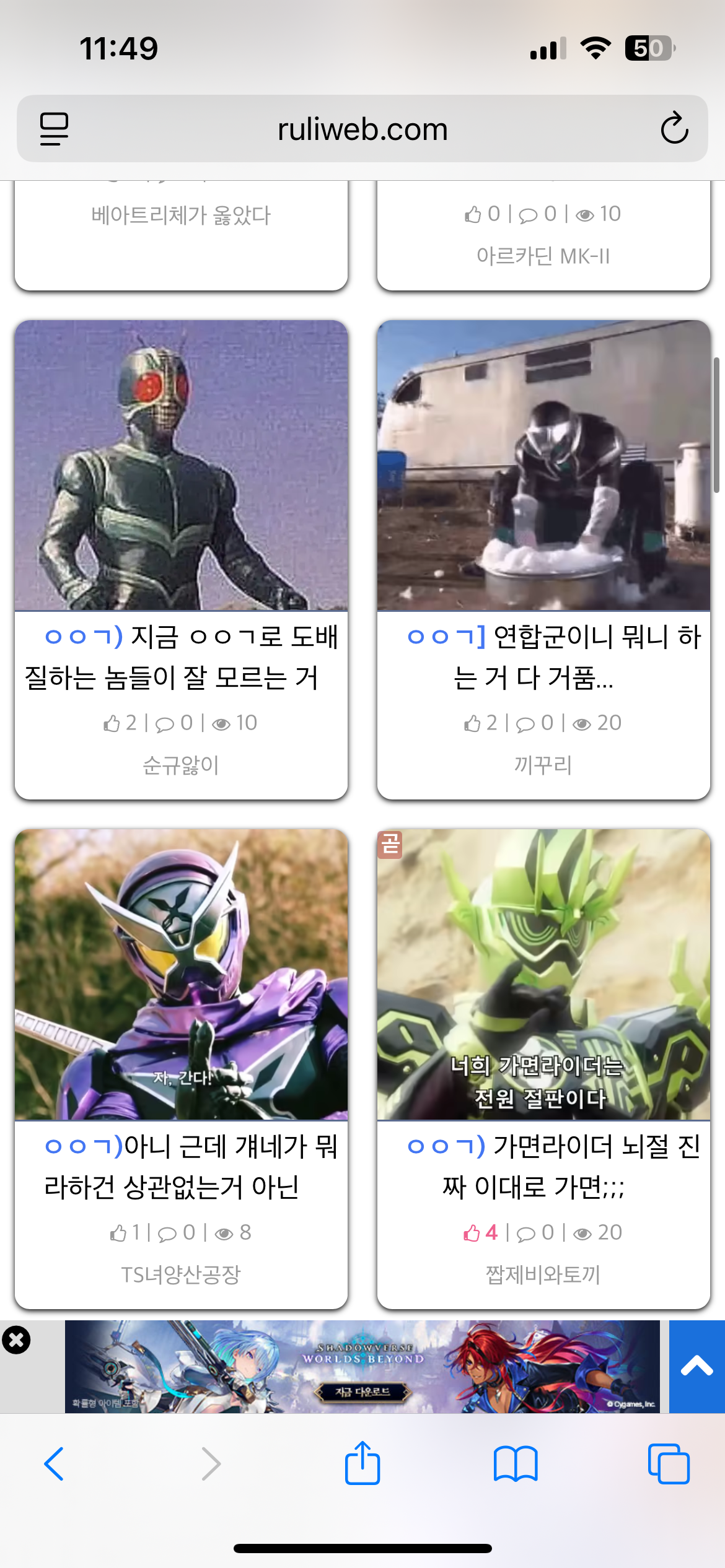Open the post by 순규앓이
Screen dimensions: 725x1568
(181, 656)
